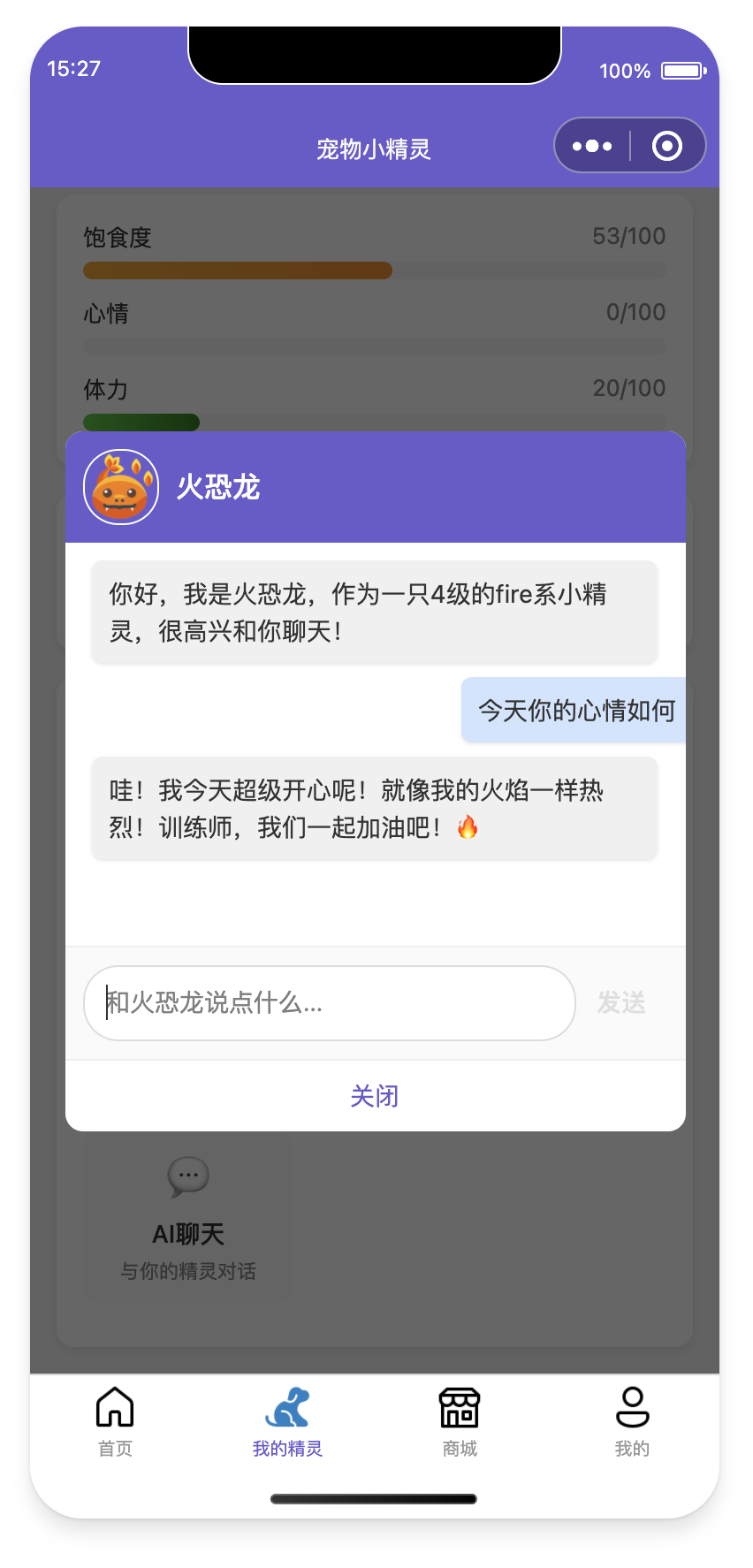Screen dimensions: 753x1568
Task: Send the message with 发送
Action: click(x=621, y=1002)
